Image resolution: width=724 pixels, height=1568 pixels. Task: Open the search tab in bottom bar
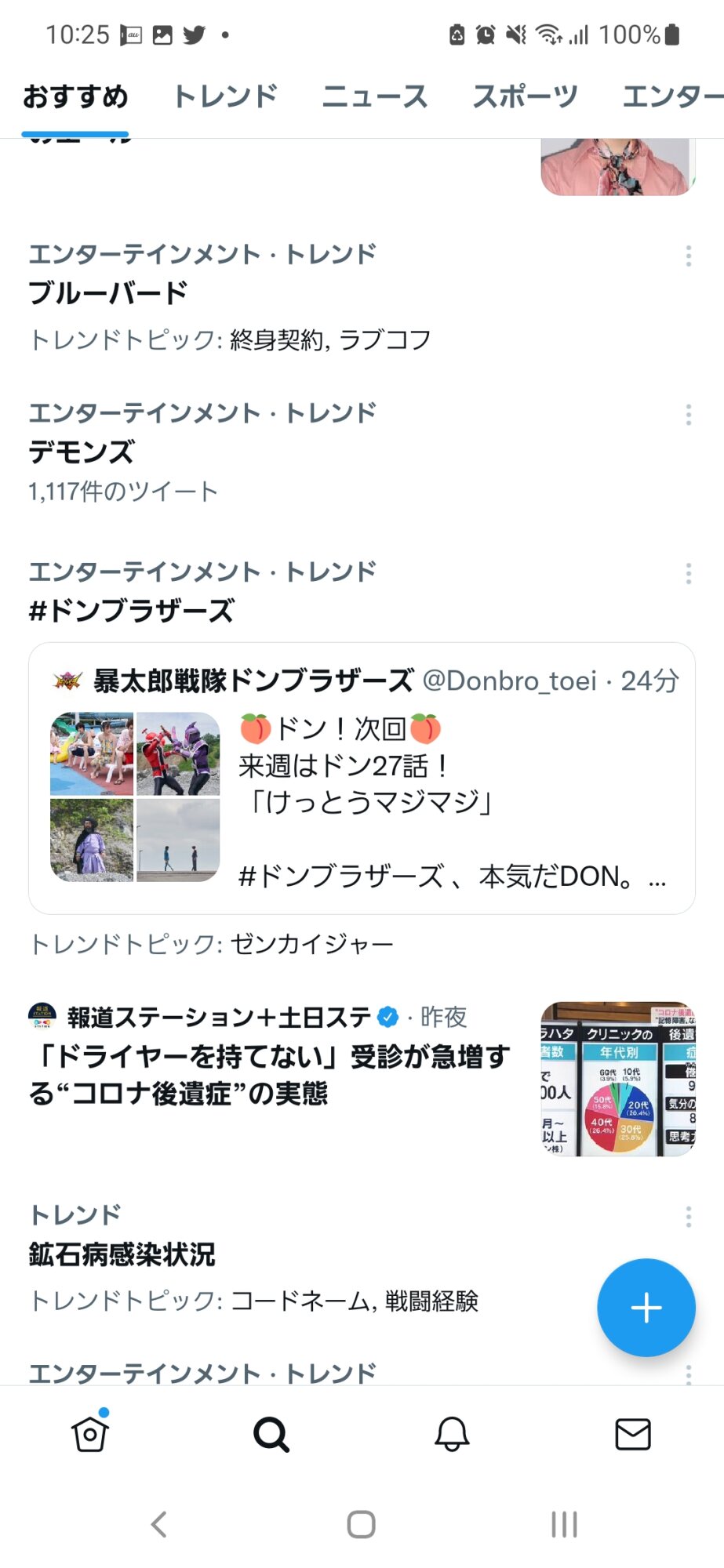(x=271, y=1435)
